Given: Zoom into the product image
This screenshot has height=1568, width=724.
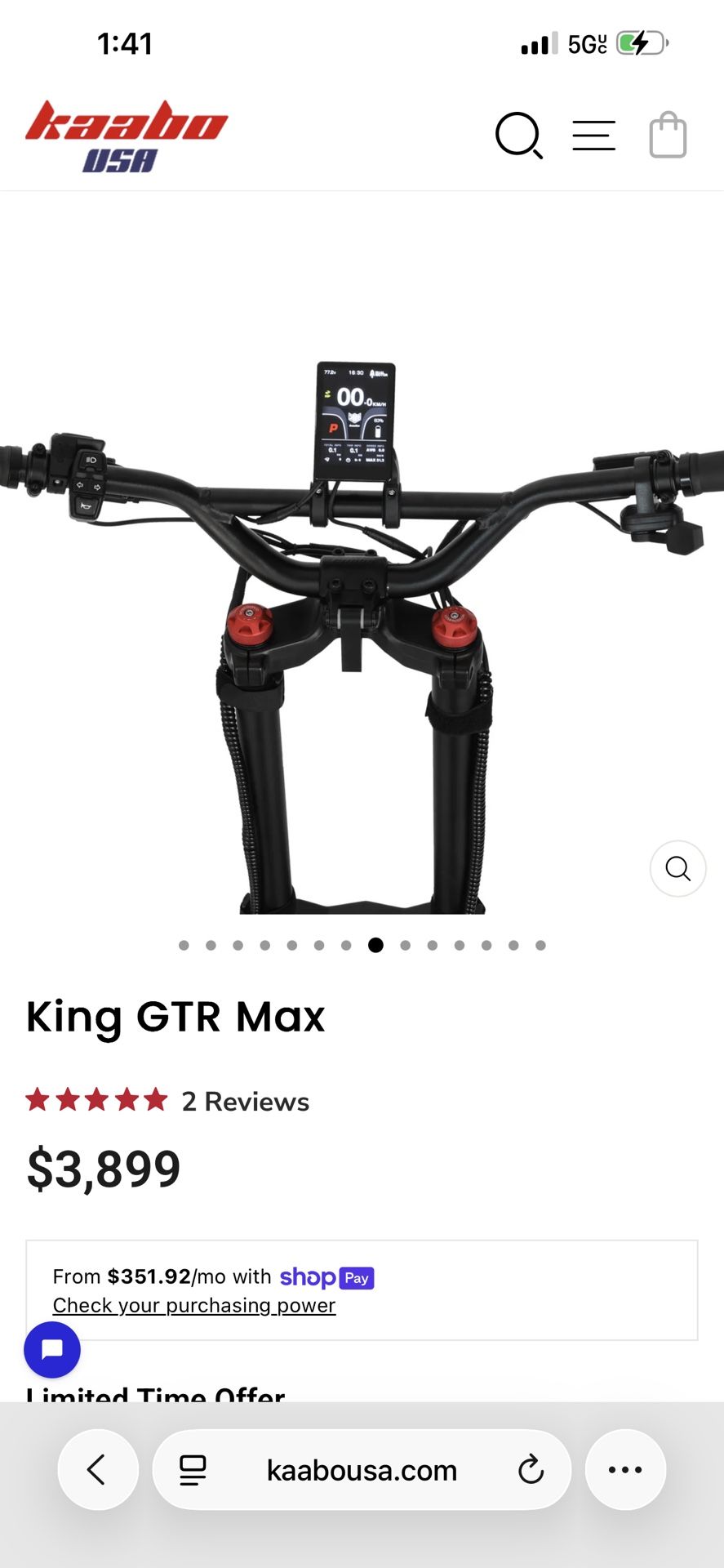Looking at the screenshot, I should tap(677, 868).
